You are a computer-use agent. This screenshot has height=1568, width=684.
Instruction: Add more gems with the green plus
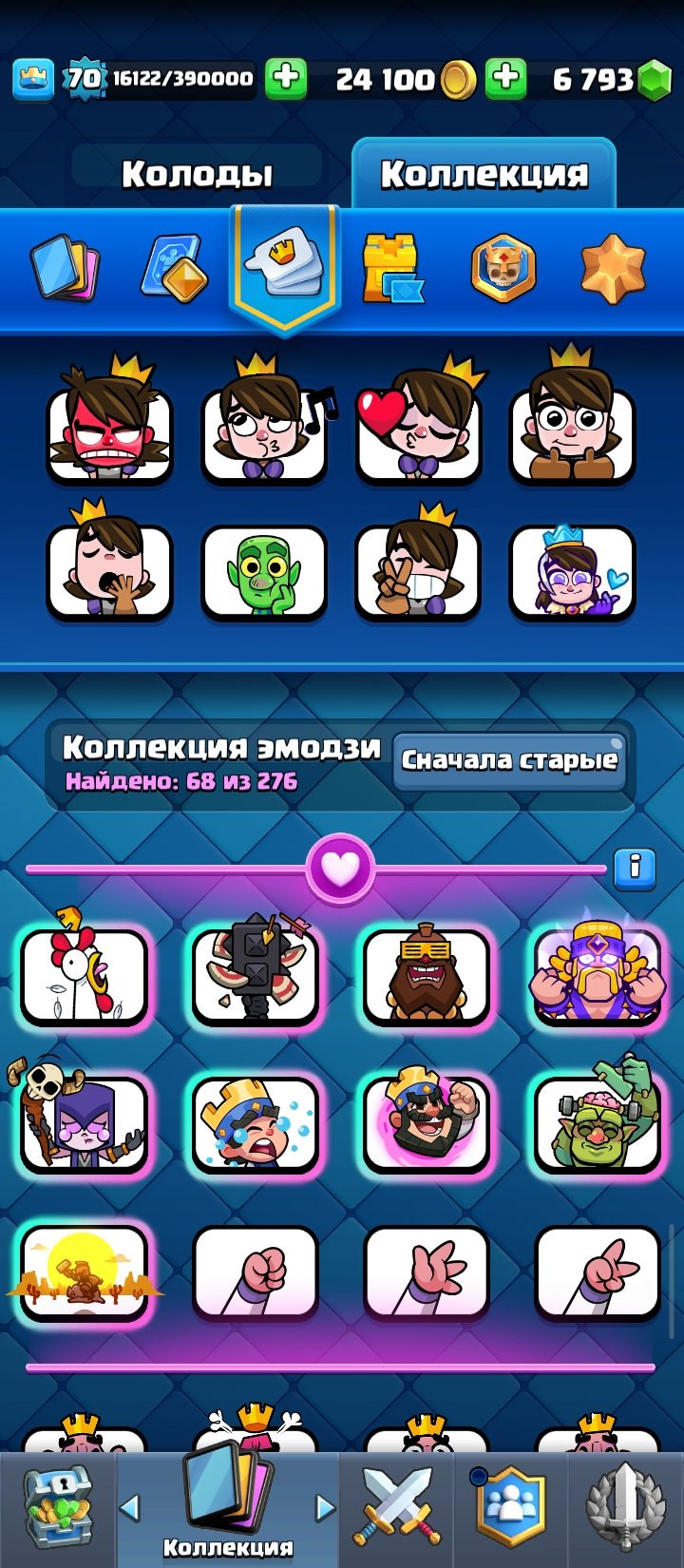coord(505,79)
